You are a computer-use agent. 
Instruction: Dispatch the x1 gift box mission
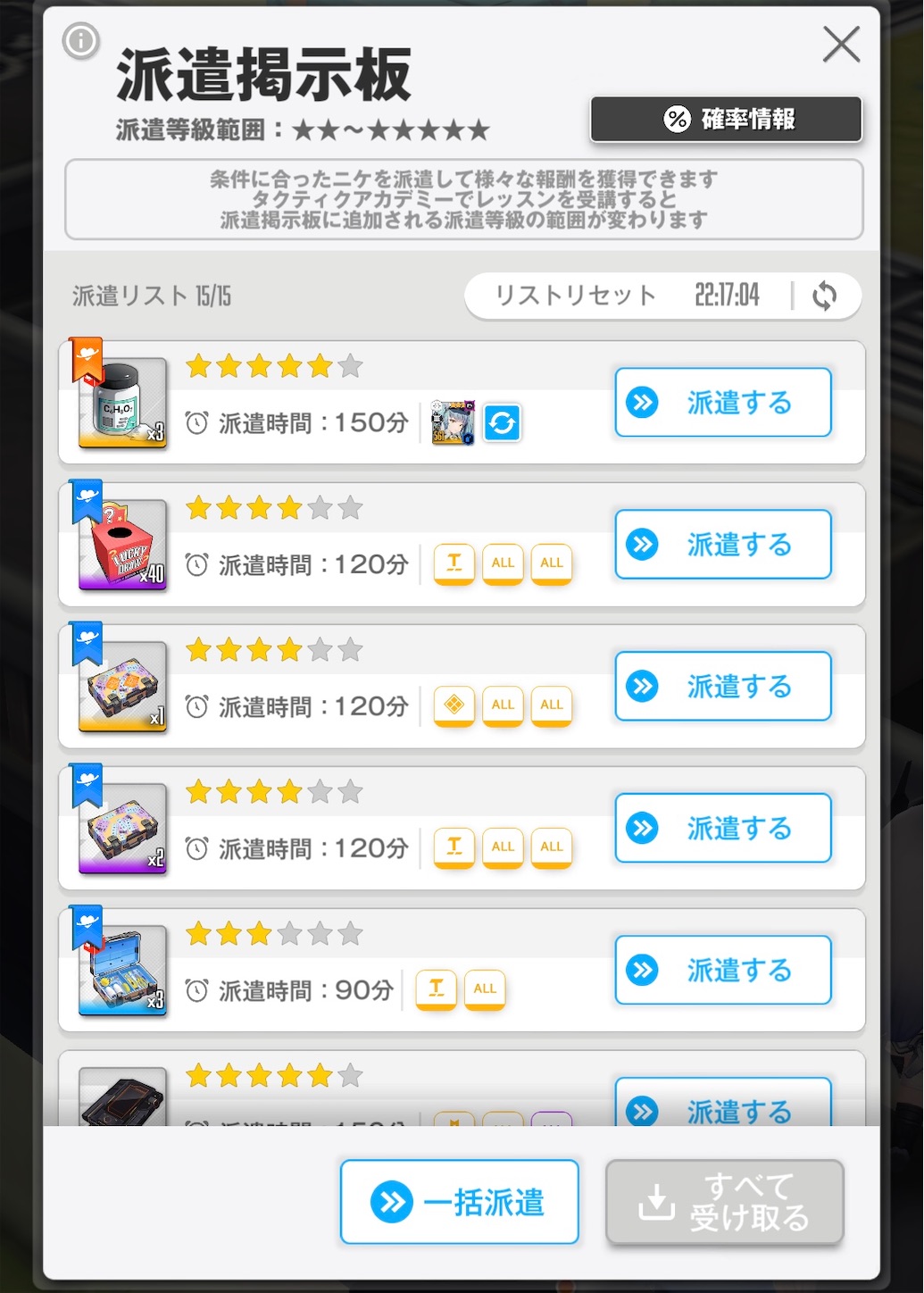pyautogui.click(x=723, y=686)
